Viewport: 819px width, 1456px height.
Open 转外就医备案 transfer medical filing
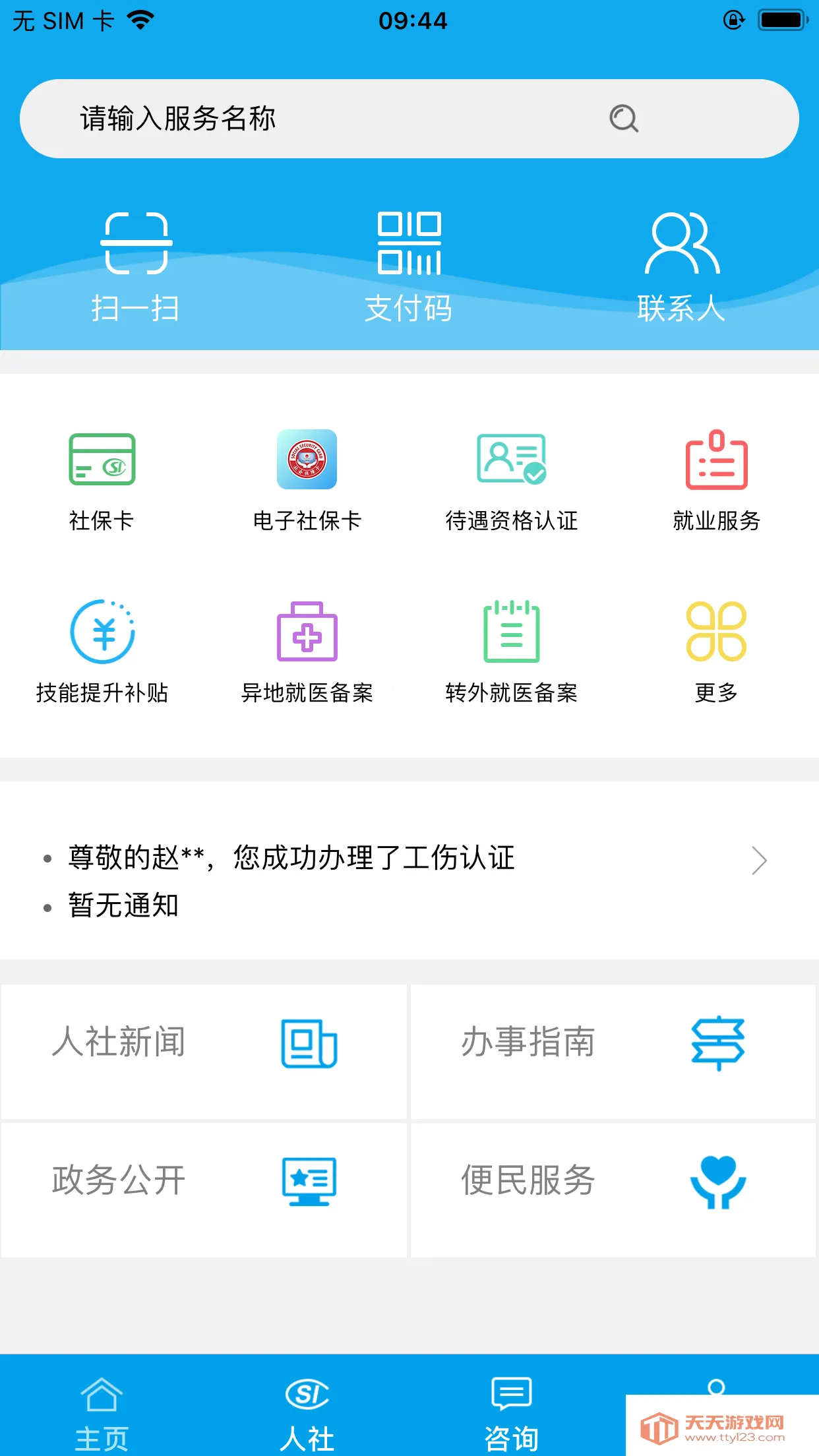pos(512,650)
